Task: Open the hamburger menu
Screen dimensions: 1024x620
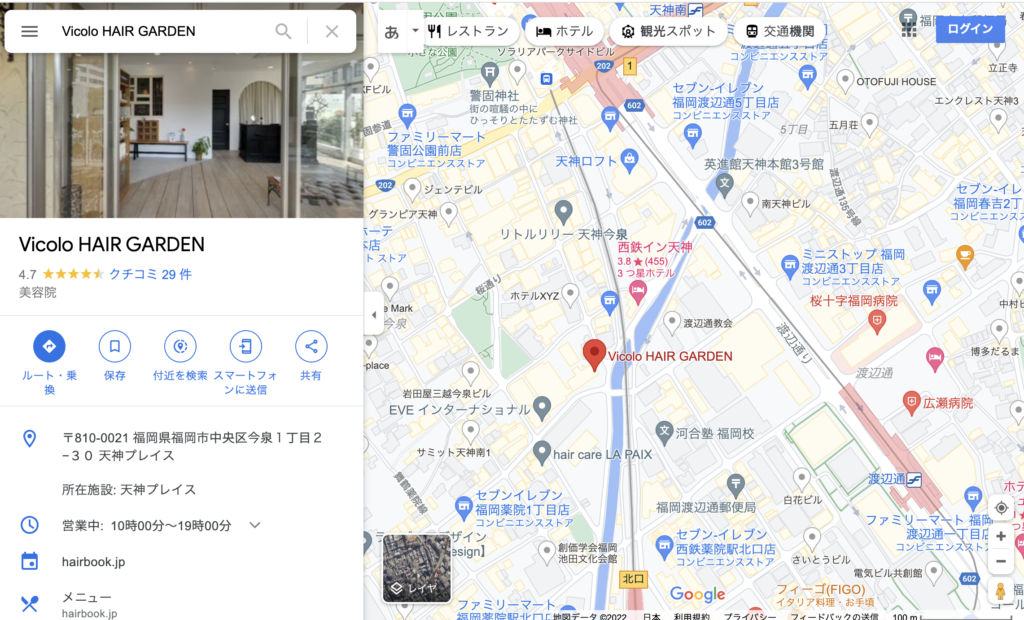Action: [x=30, y=31]
